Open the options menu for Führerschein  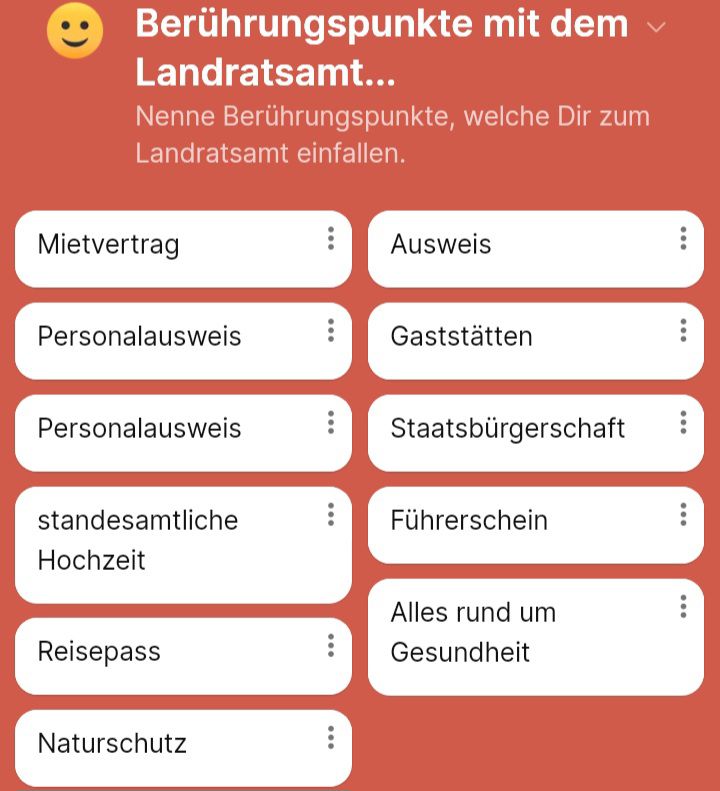pos(683,514)
